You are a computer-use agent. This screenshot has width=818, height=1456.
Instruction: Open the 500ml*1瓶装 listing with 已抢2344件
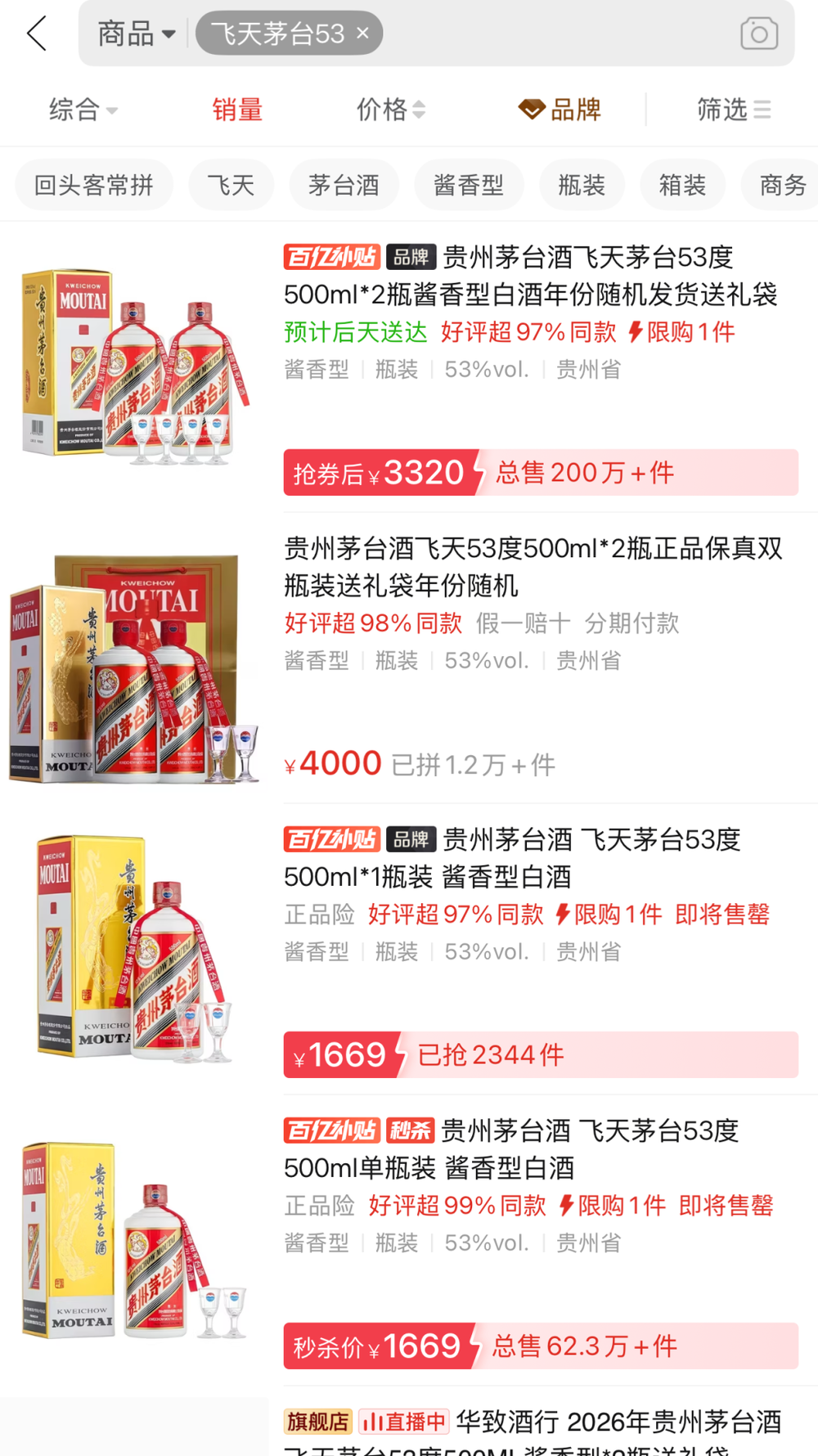(x=409, y=950)
